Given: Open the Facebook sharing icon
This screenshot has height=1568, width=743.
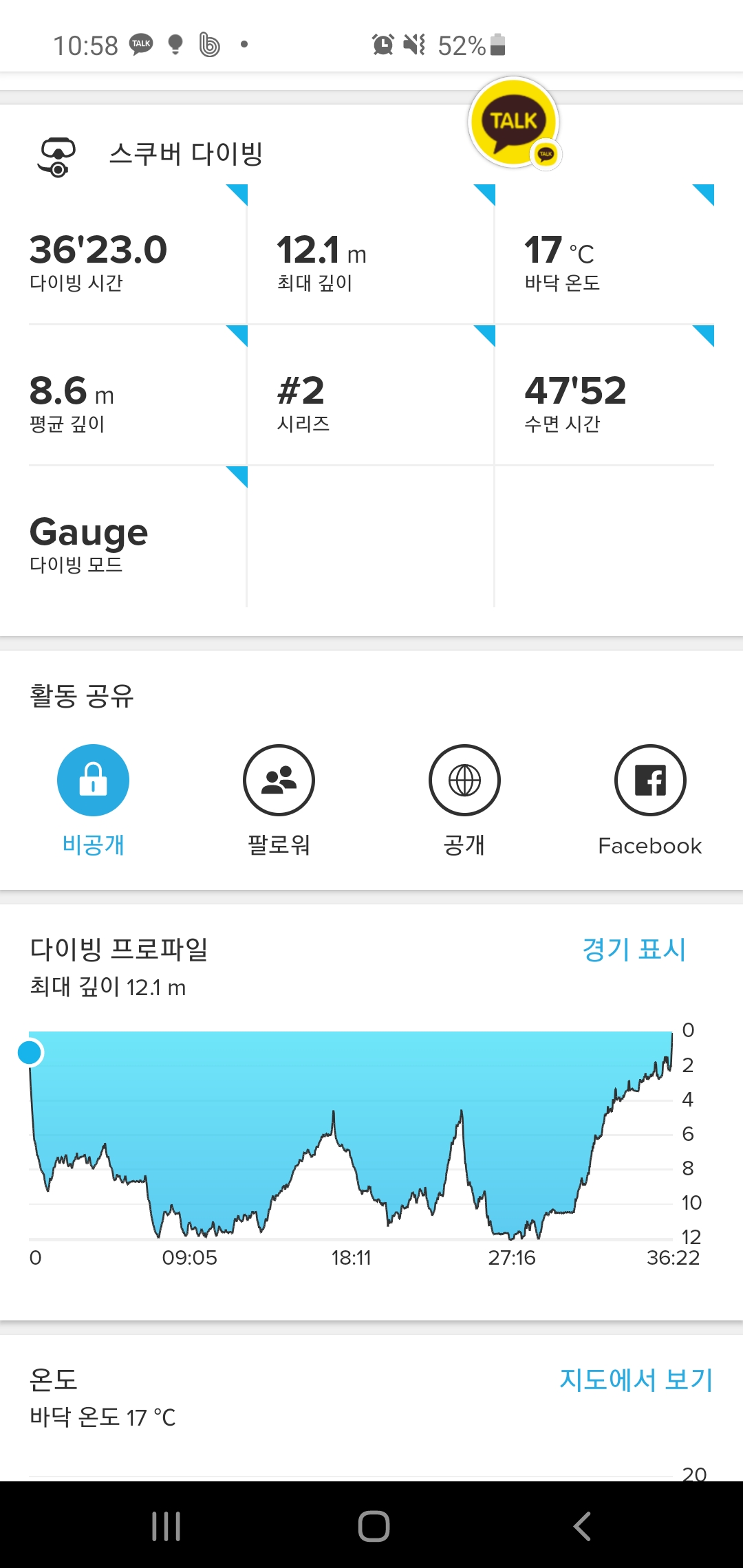Looking at the screenshot, I should [x=649, y=779].
